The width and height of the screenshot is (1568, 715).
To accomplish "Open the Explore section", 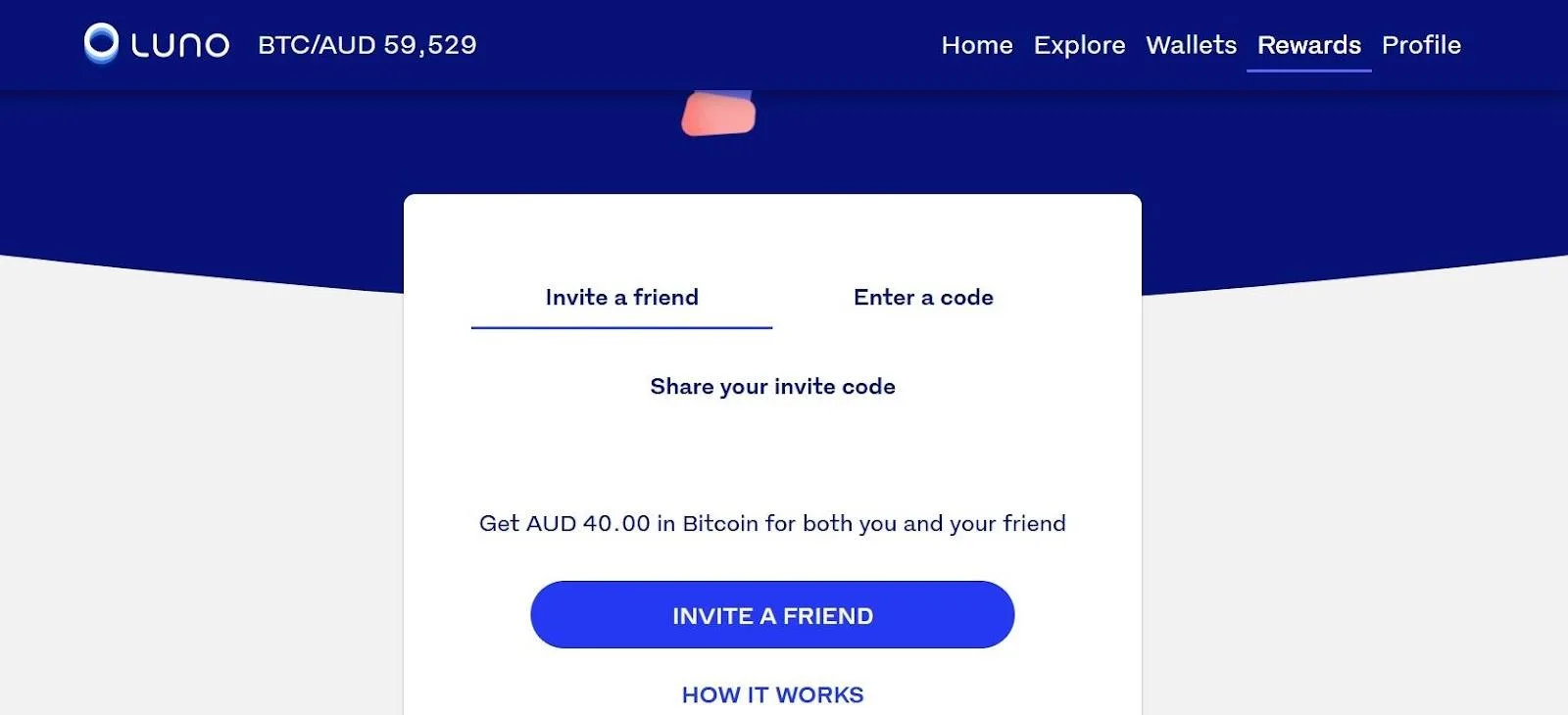I will pos(1079,45).
